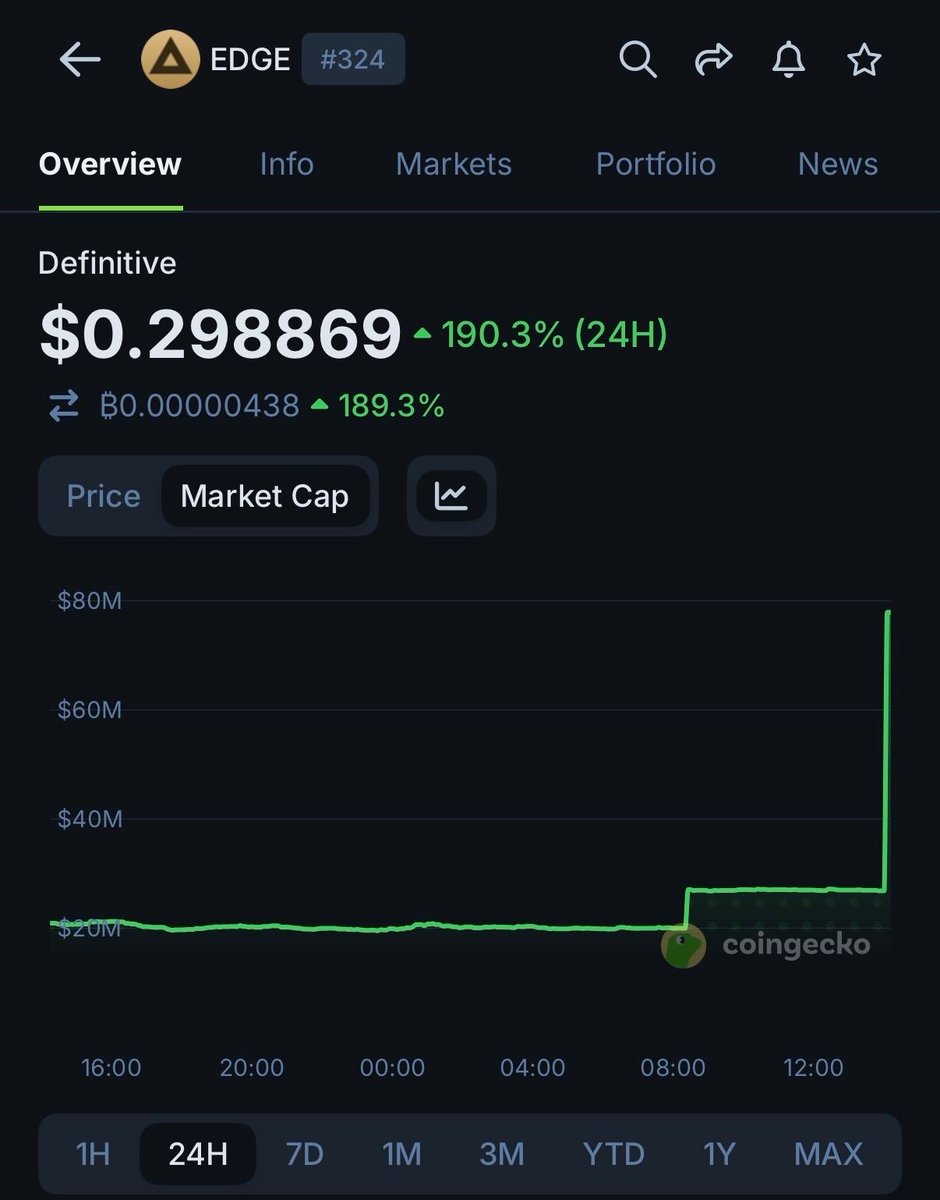Set a price alert with the bell
The width and height of the screenshot is (940, 1200).
(x=789, y=61)
